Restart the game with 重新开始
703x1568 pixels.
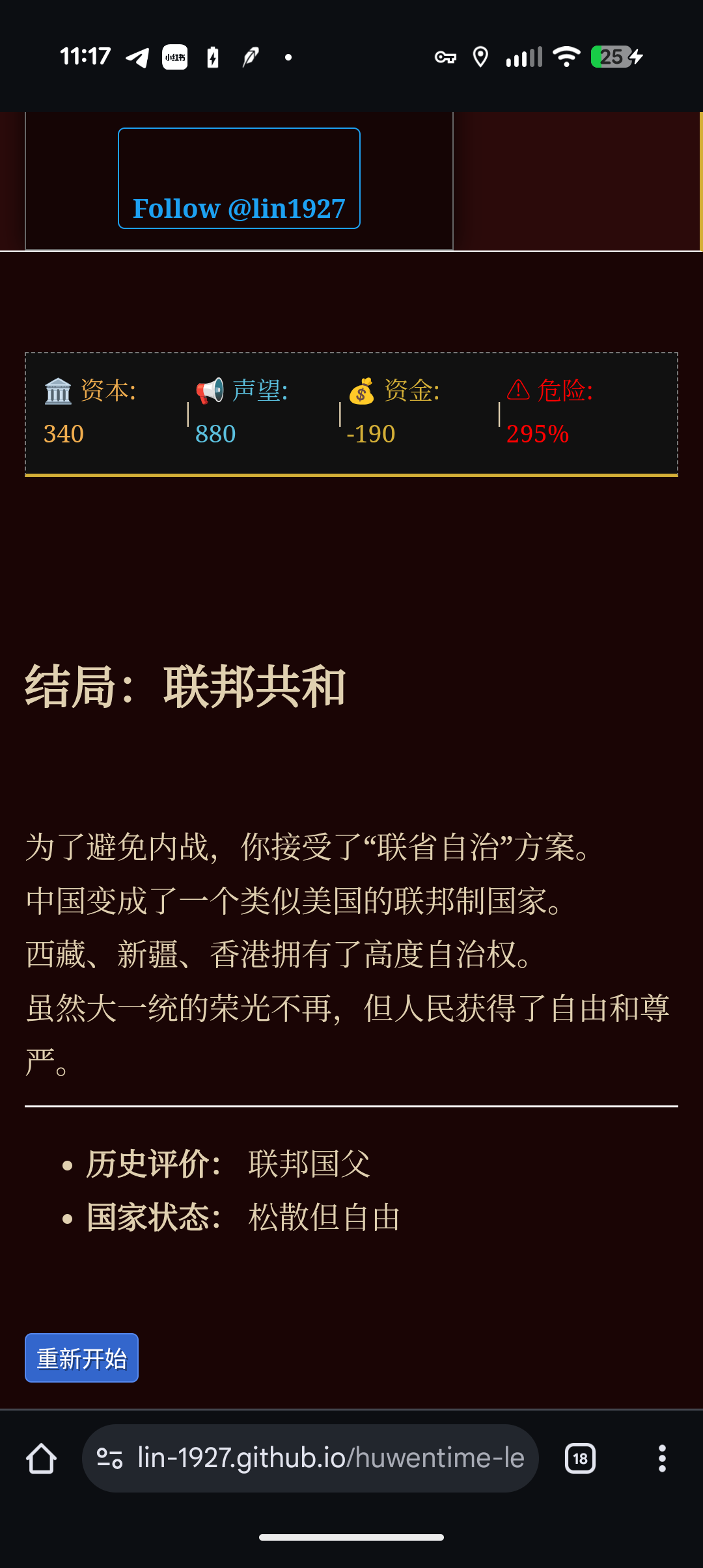tap(81, 1358)
